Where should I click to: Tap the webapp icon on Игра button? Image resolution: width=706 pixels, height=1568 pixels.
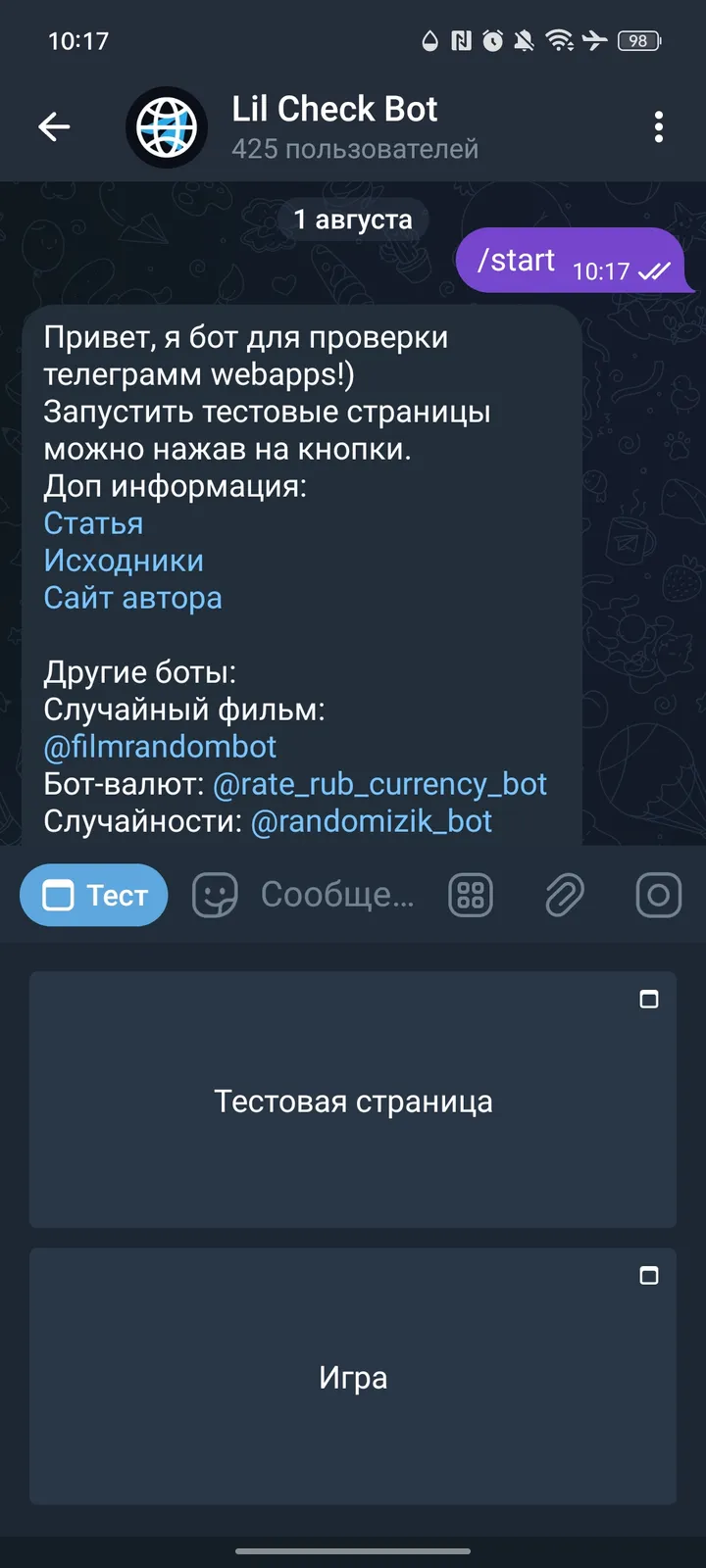point(649,1276)
